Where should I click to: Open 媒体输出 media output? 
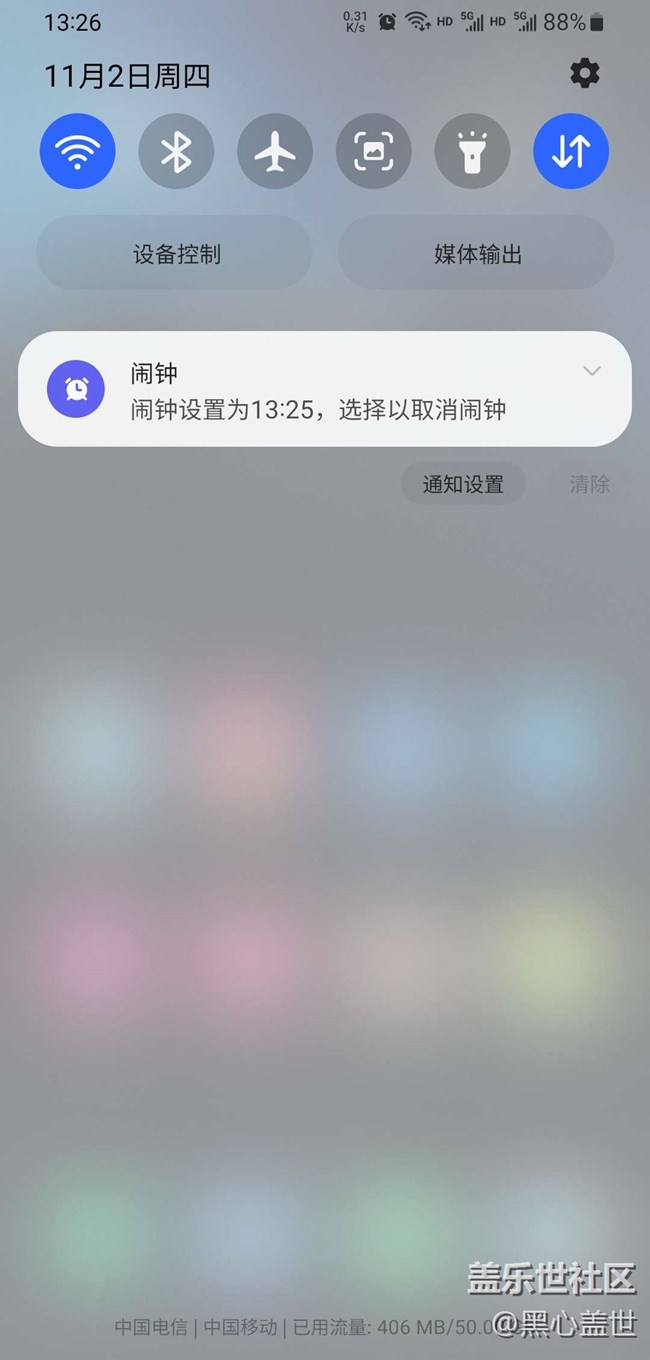(x=476, y=254)
